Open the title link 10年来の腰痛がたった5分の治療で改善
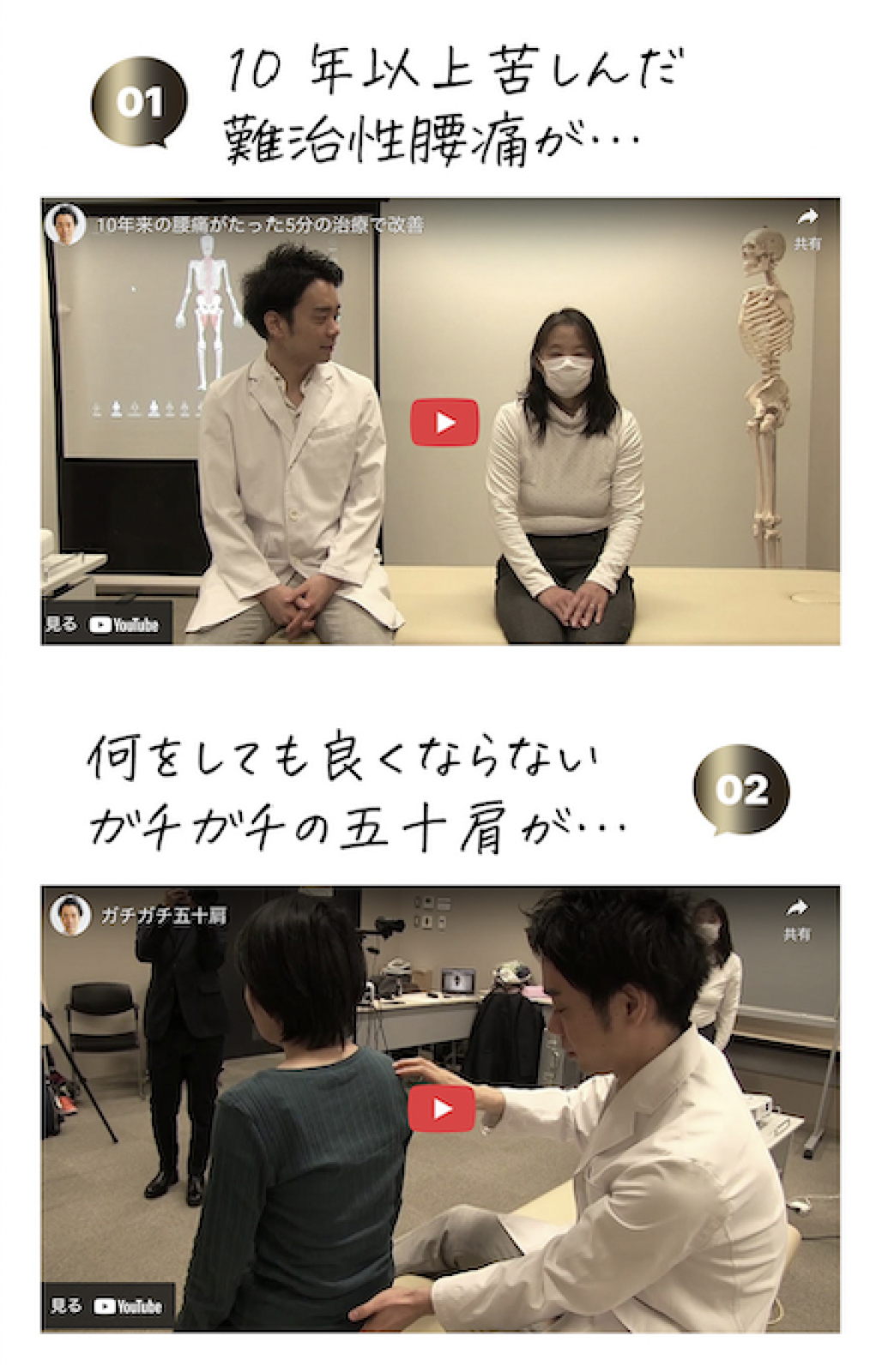 point(259,226)
